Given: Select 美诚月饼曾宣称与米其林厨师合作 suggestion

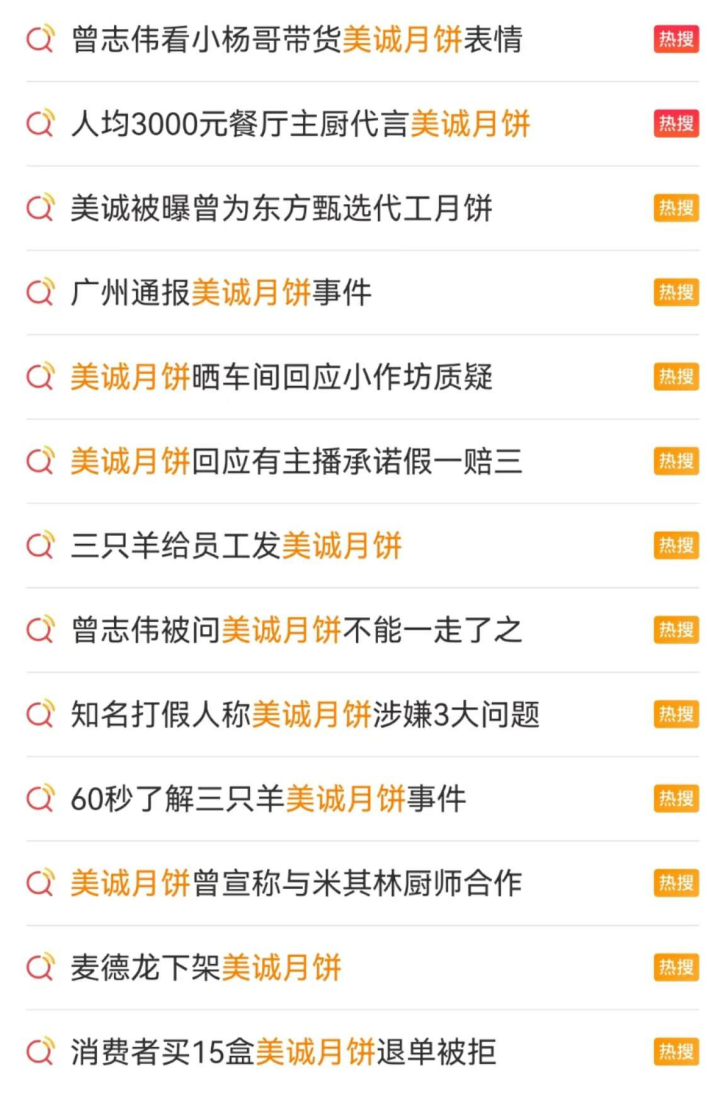Looking at the screenshot, I should (297, 883).
